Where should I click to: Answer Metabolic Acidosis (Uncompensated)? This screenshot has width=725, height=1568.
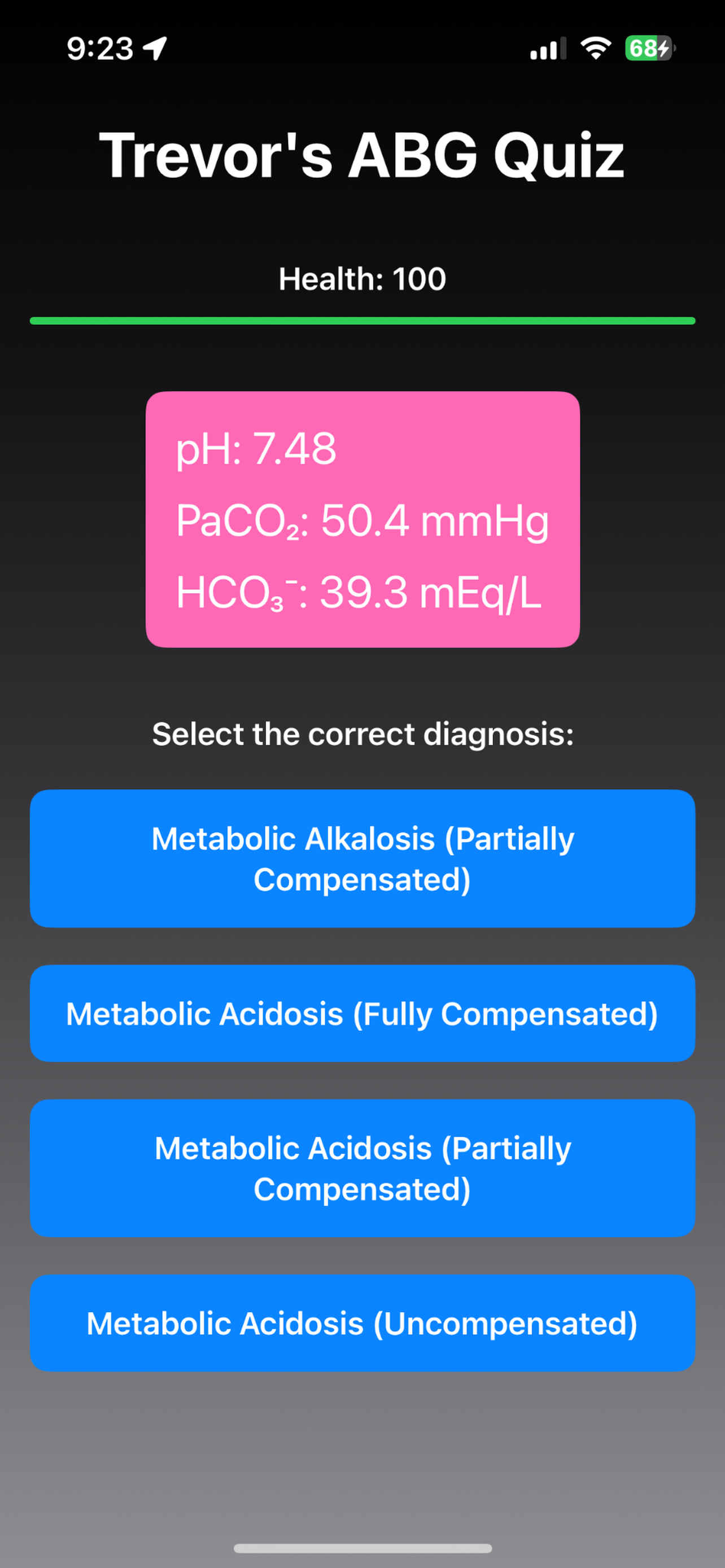click(x=362, y=1322)
